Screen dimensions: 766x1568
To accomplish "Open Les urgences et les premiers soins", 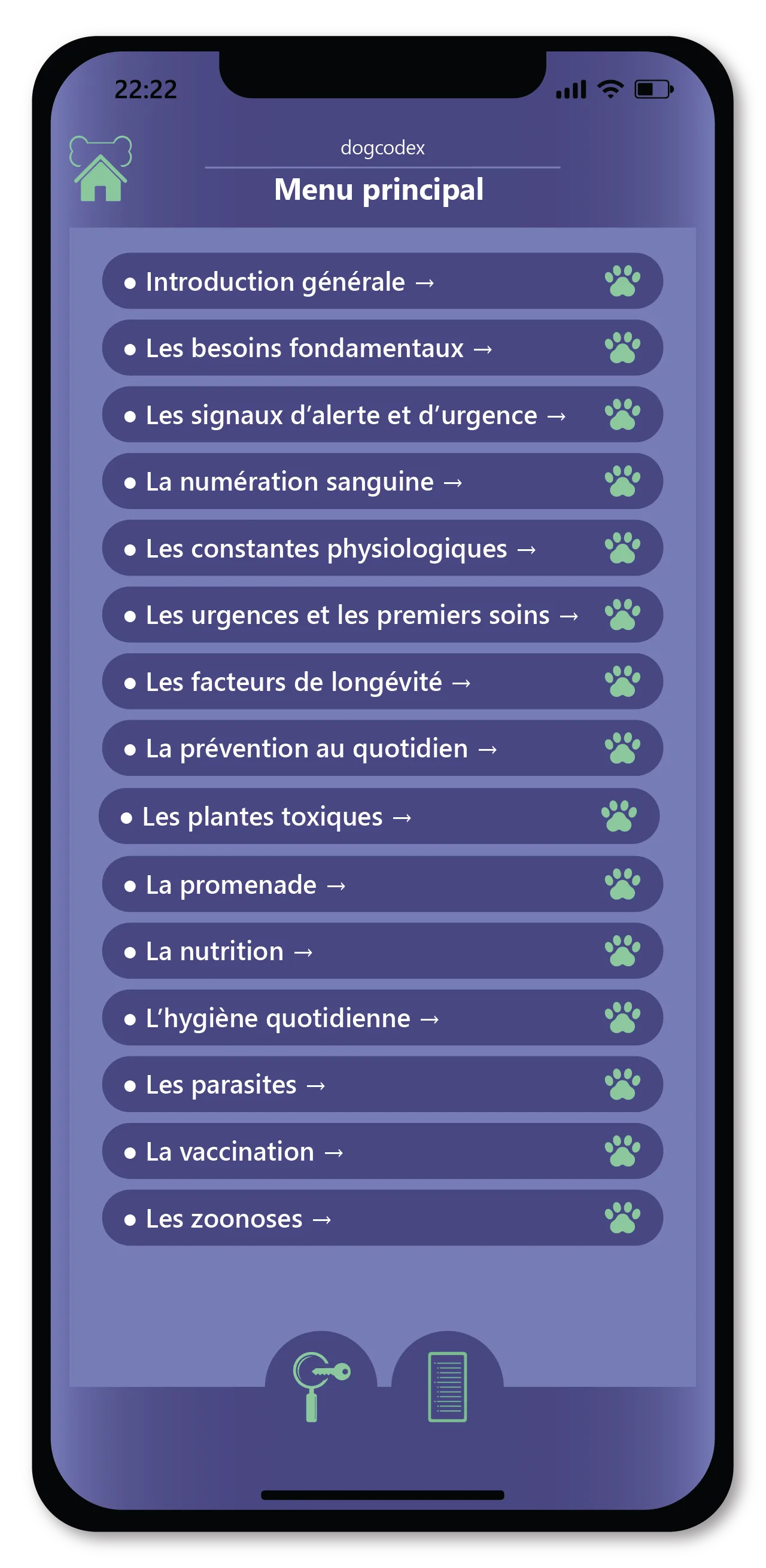I will pyautogui.click(x=382, y=615).
